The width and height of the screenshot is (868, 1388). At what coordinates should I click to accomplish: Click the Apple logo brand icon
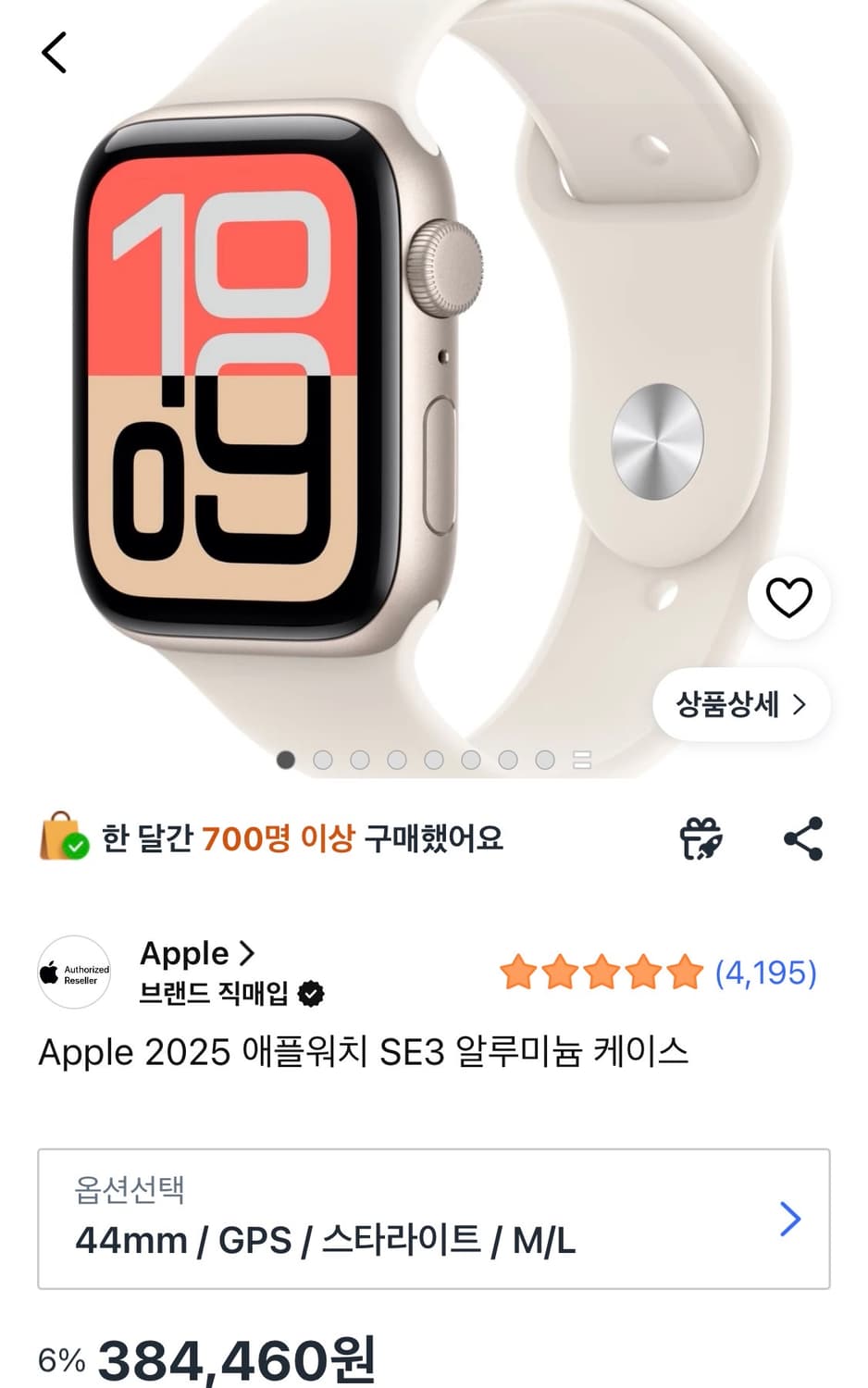coord(73,973)
